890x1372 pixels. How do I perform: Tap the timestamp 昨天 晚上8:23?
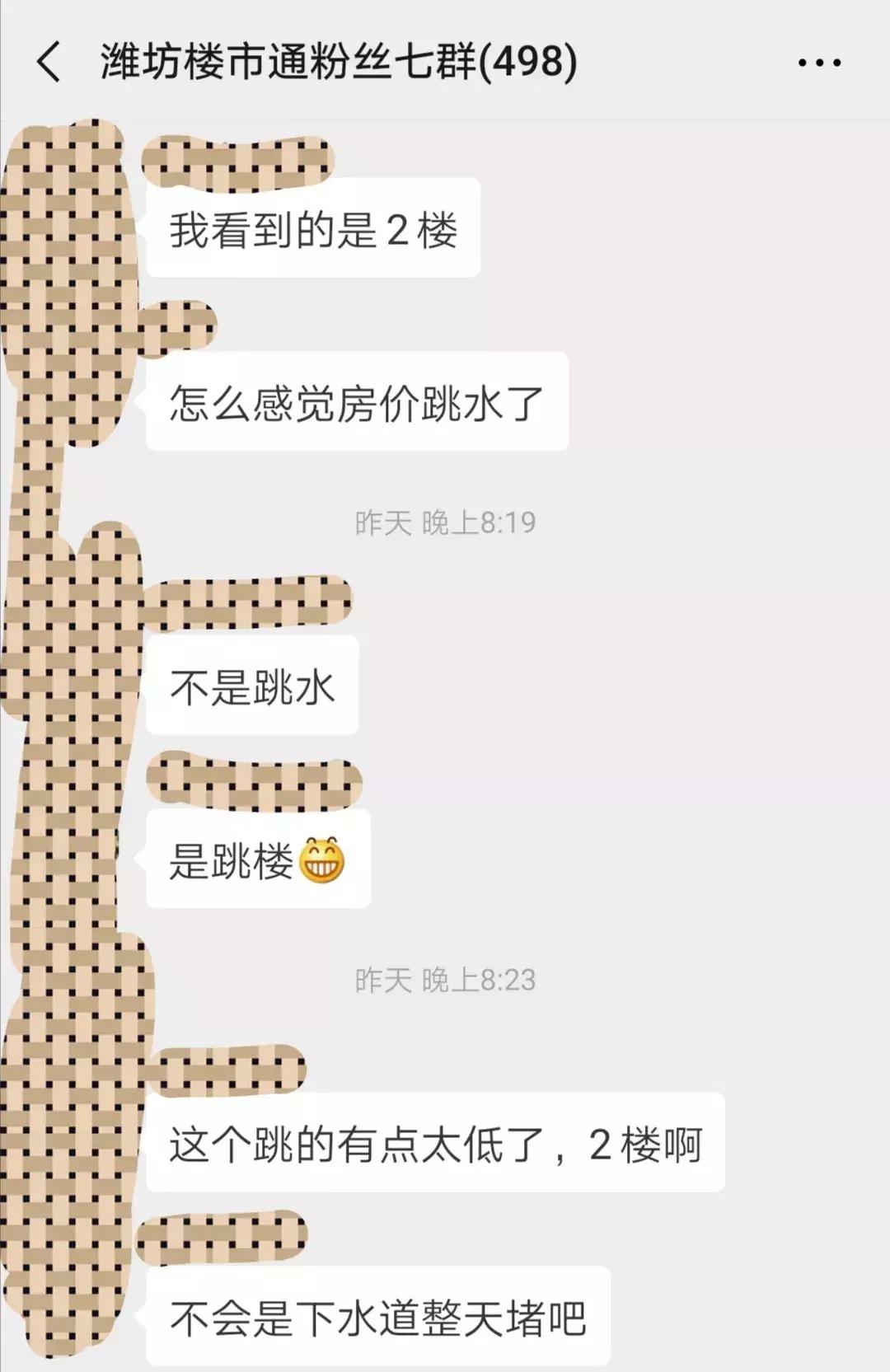[x=443, y=981]
